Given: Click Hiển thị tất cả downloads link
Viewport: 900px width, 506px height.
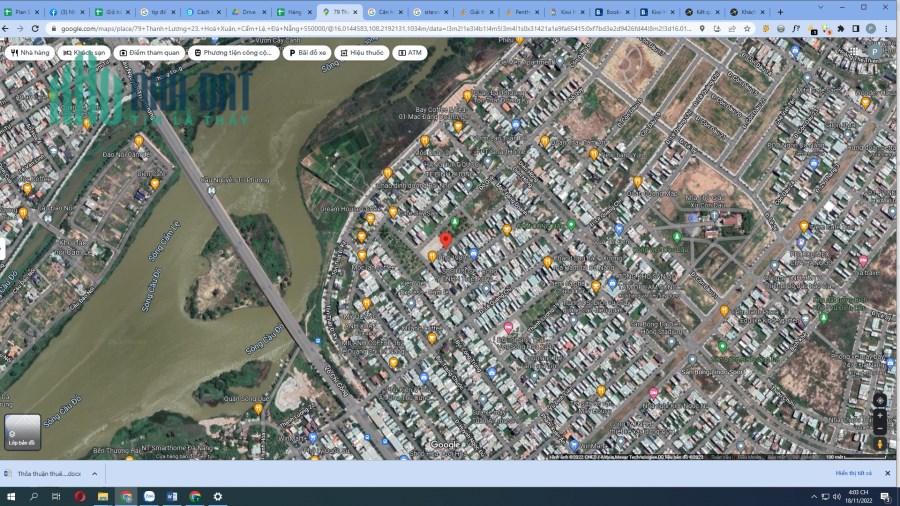Looking at the screenshot, I should pos(854,473).
